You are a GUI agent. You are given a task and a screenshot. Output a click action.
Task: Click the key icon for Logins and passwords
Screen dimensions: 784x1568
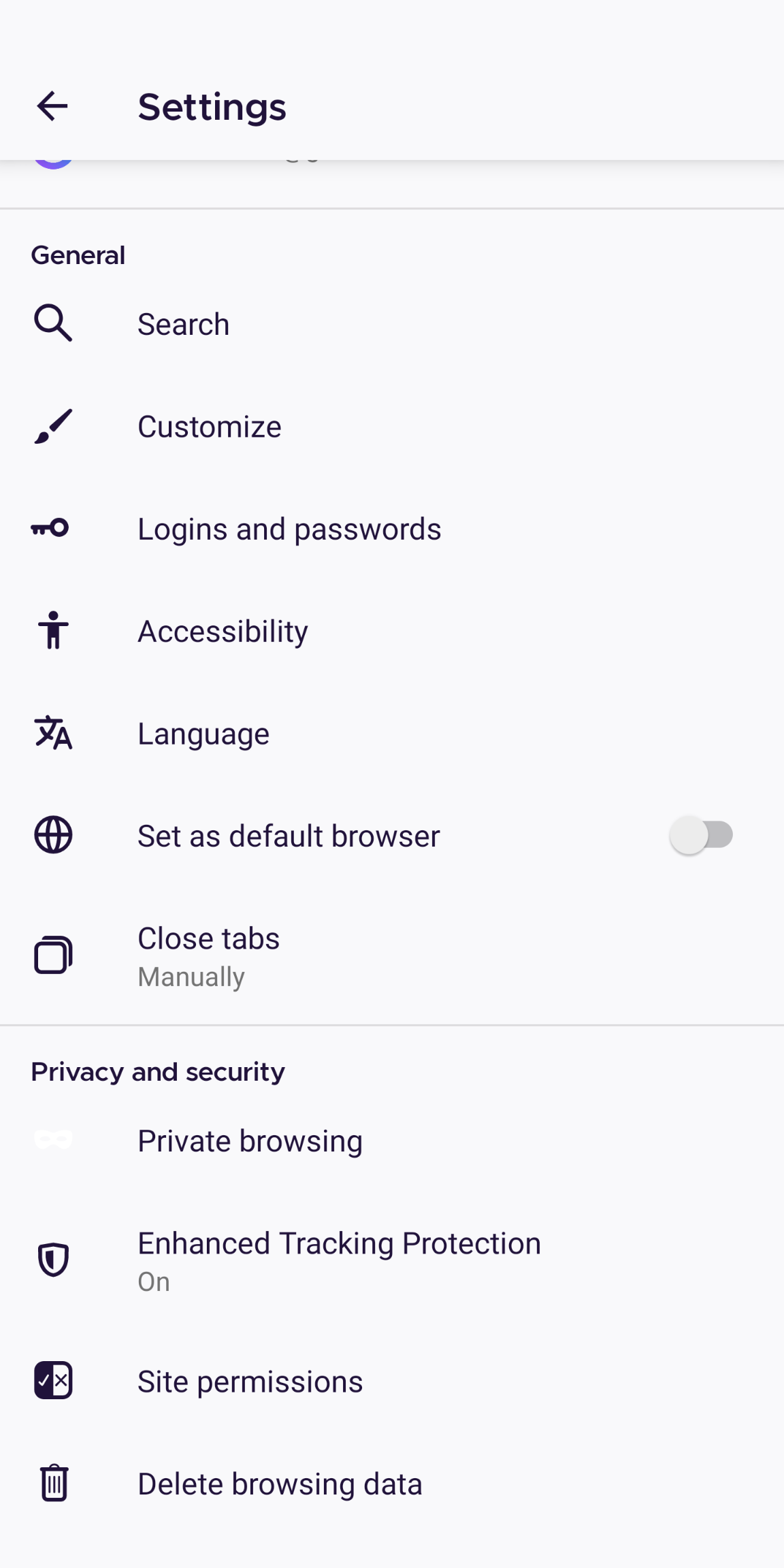(x=52, y=528)
